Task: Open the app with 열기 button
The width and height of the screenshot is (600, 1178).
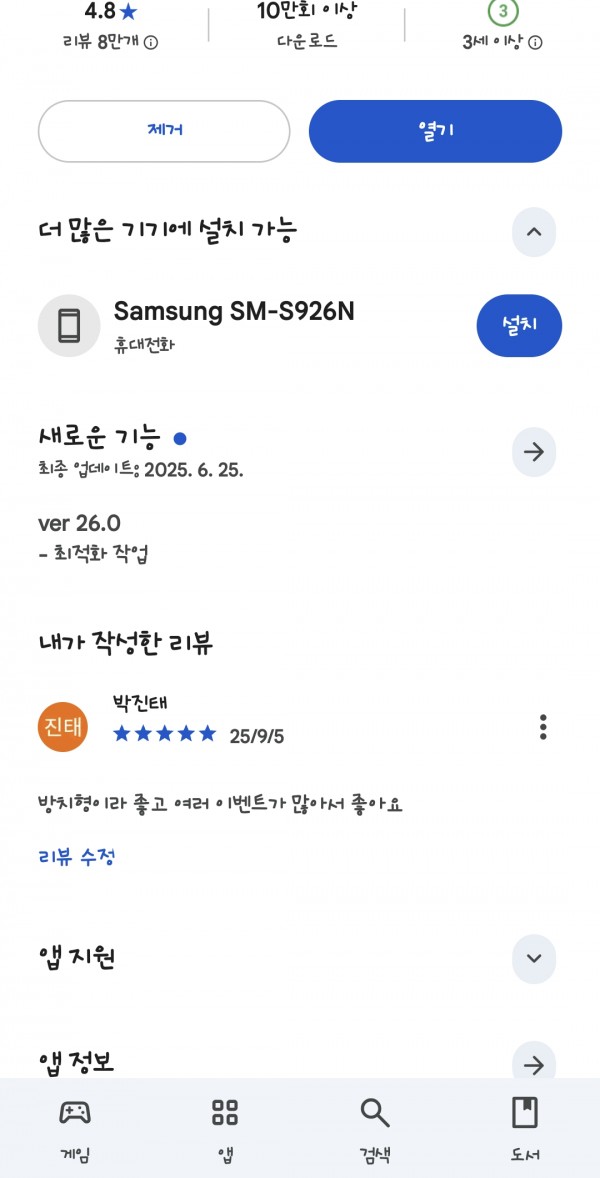Action: coord(436,131)
